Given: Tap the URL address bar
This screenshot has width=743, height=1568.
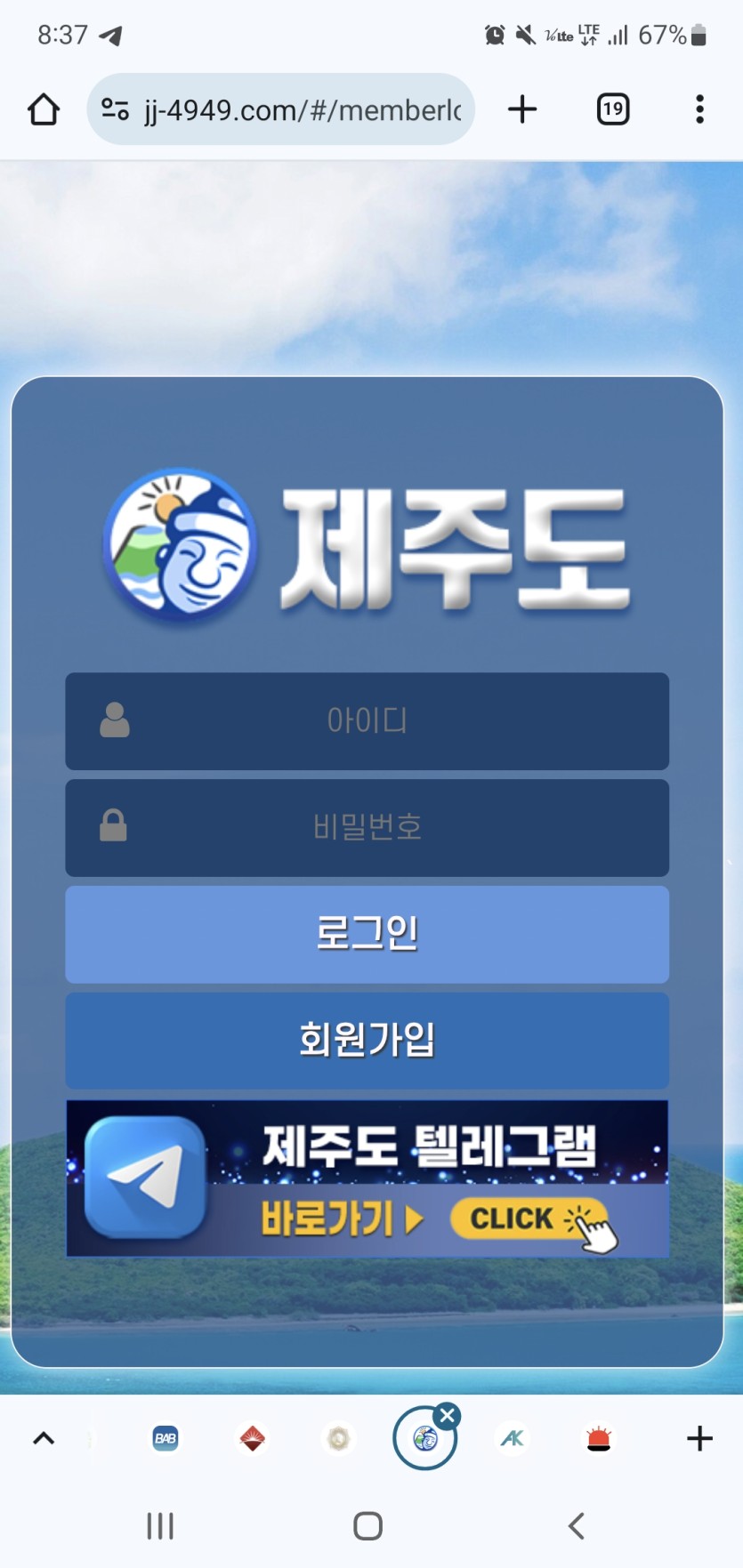Looking at the screenshot, I should 294,110.
